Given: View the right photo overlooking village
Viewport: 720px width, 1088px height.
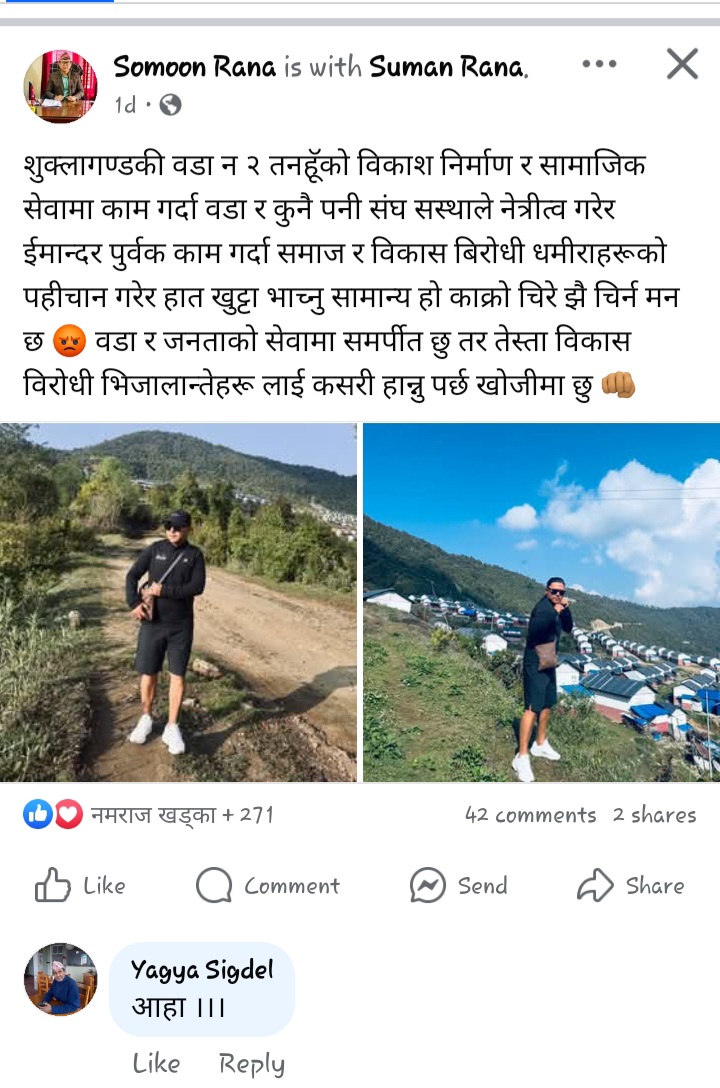Looking at the screenshot, I should click(x=541, y=602).
